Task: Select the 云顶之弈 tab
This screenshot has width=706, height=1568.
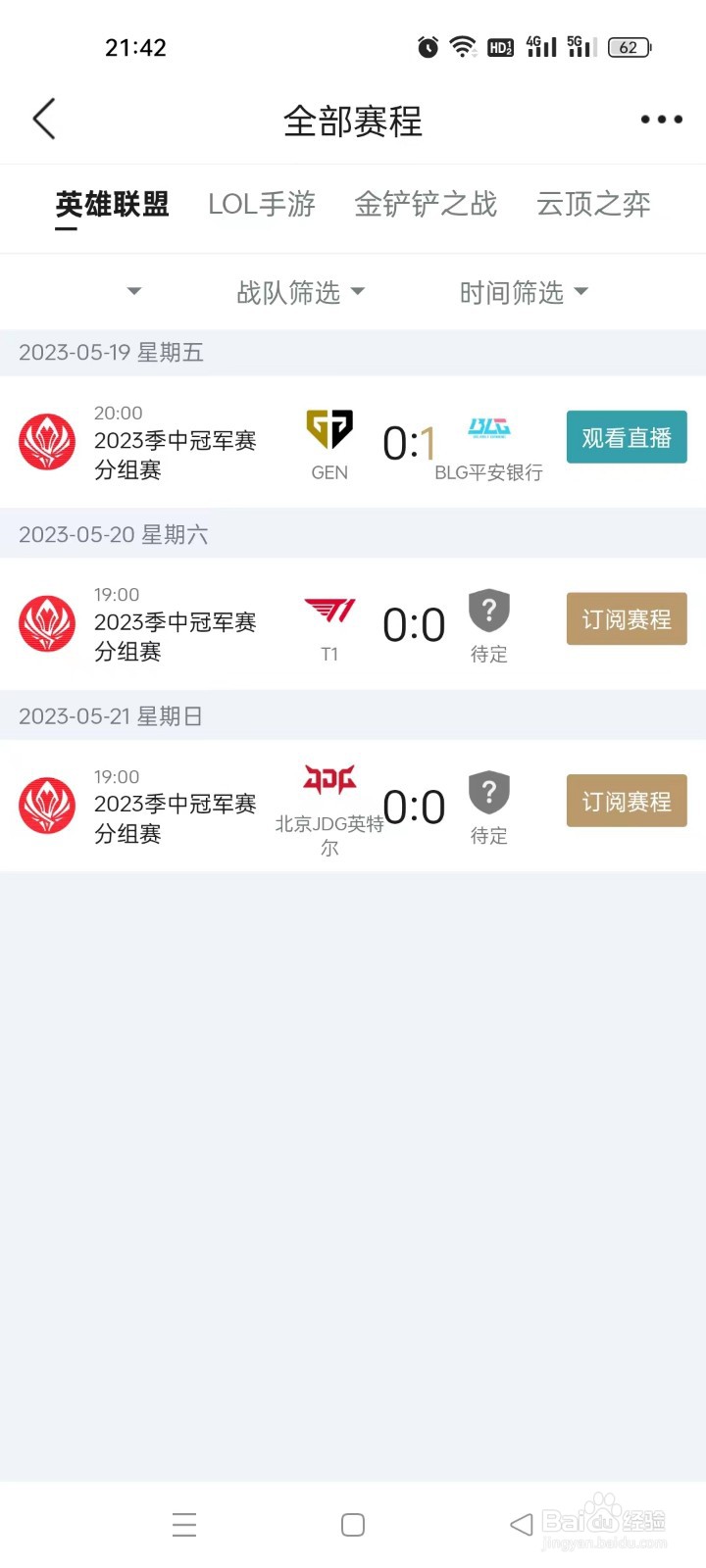Action: [x=592, y=204]
